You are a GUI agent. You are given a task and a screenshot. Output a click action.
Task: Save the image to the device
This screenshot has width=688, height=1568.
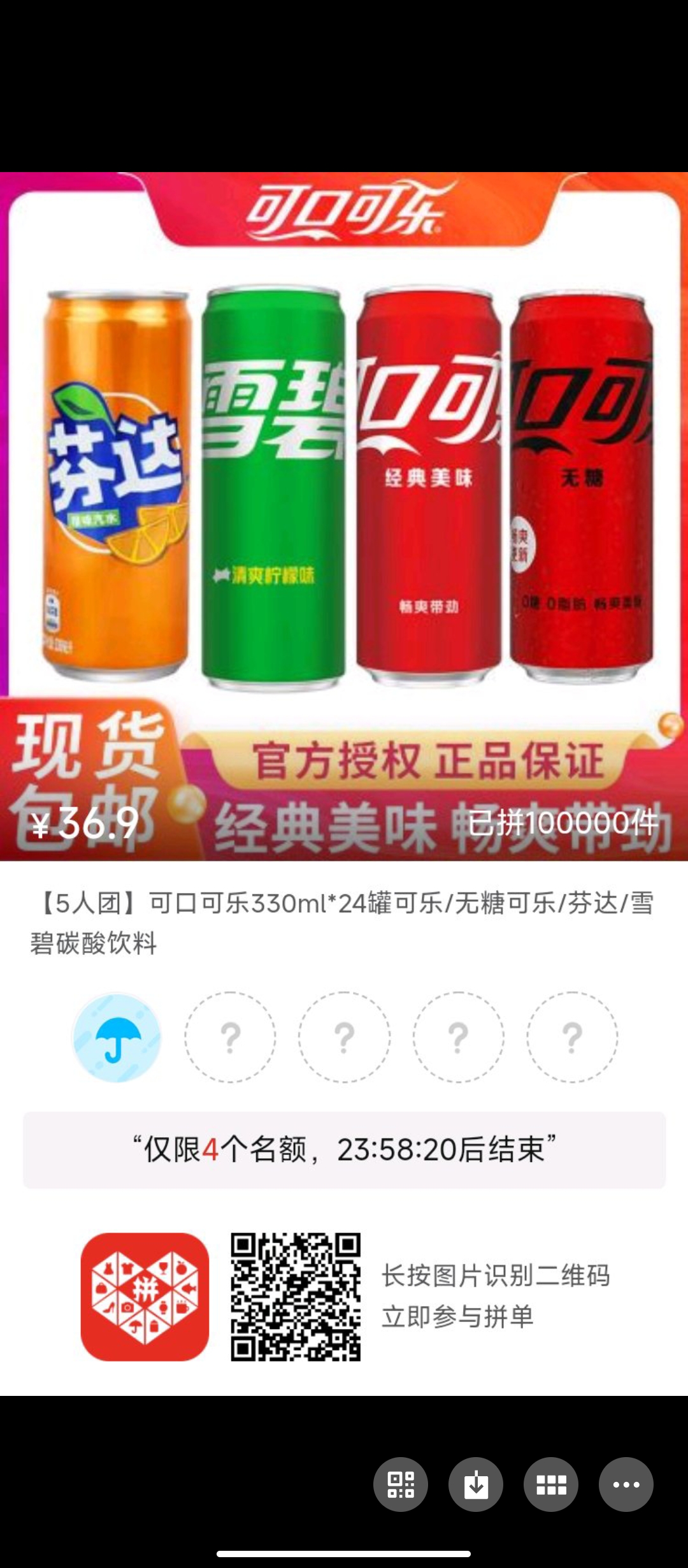[x=476, y=1485]
